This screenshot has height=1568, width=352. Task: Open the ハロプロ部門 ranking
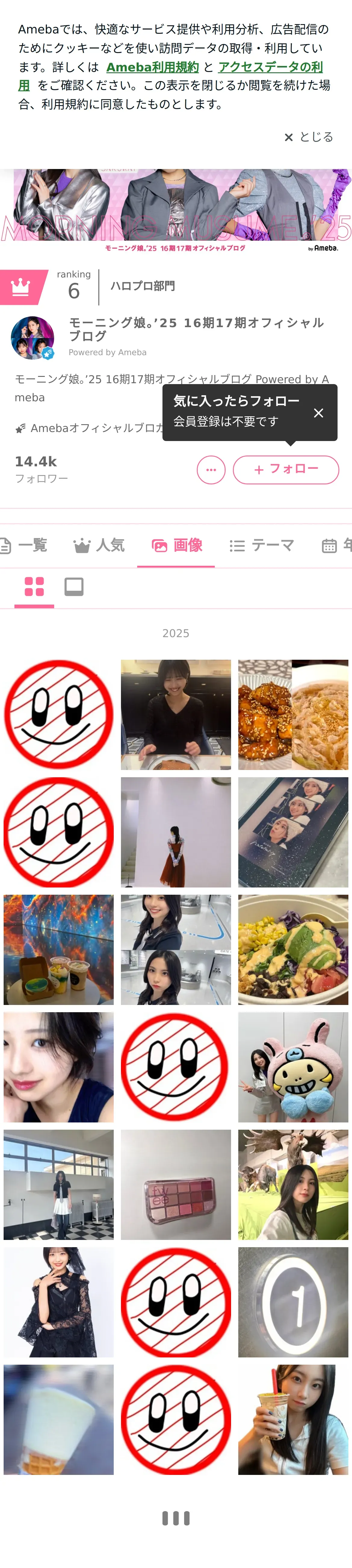pyautogui.click(x=142, y=286)
